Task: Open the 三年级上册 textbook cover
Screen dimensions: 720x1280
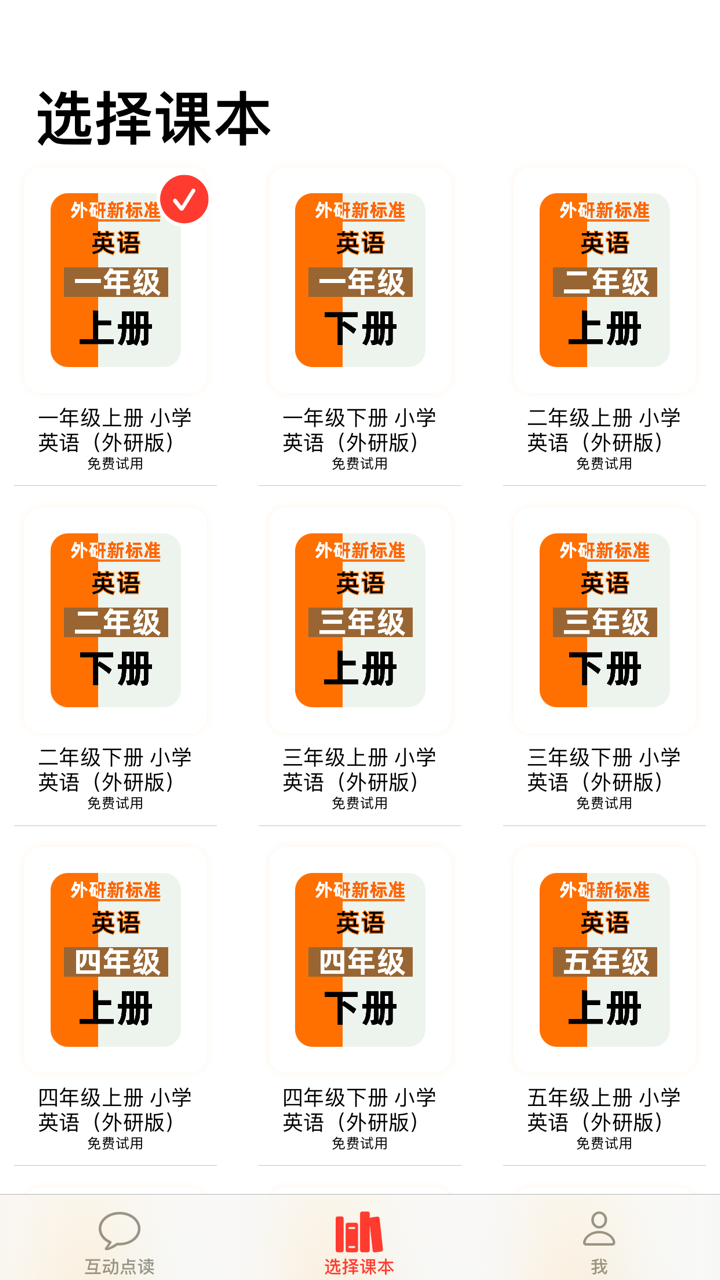Action: pos(359,620)
